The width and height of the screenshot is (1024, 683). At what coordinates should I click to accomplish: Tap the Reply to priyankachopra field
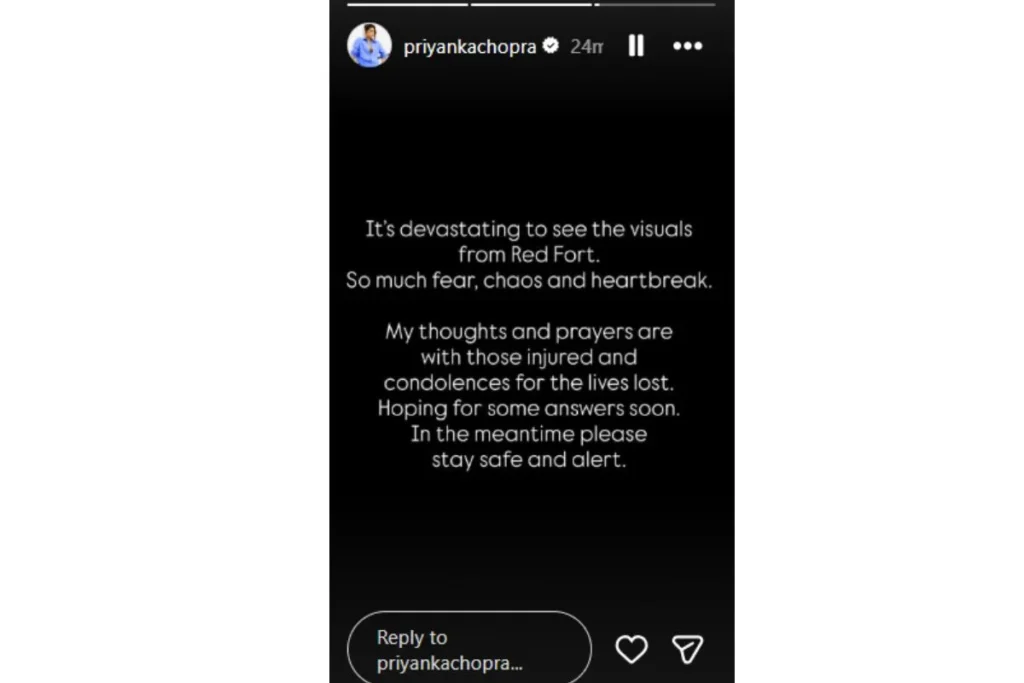click(x=469, y=649)
